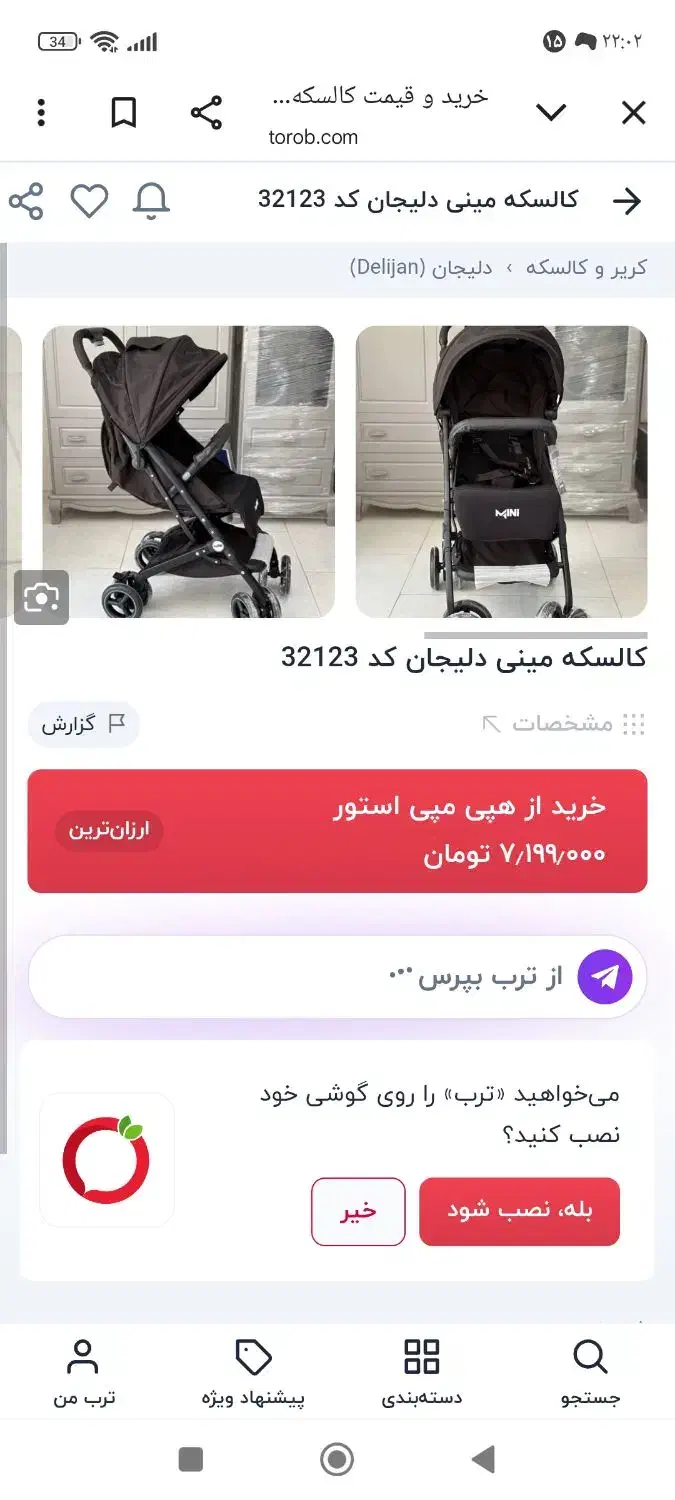Go back using the product header arrow
The height and width of the screenshot is (1500, 675).
[x=626, y=201]
